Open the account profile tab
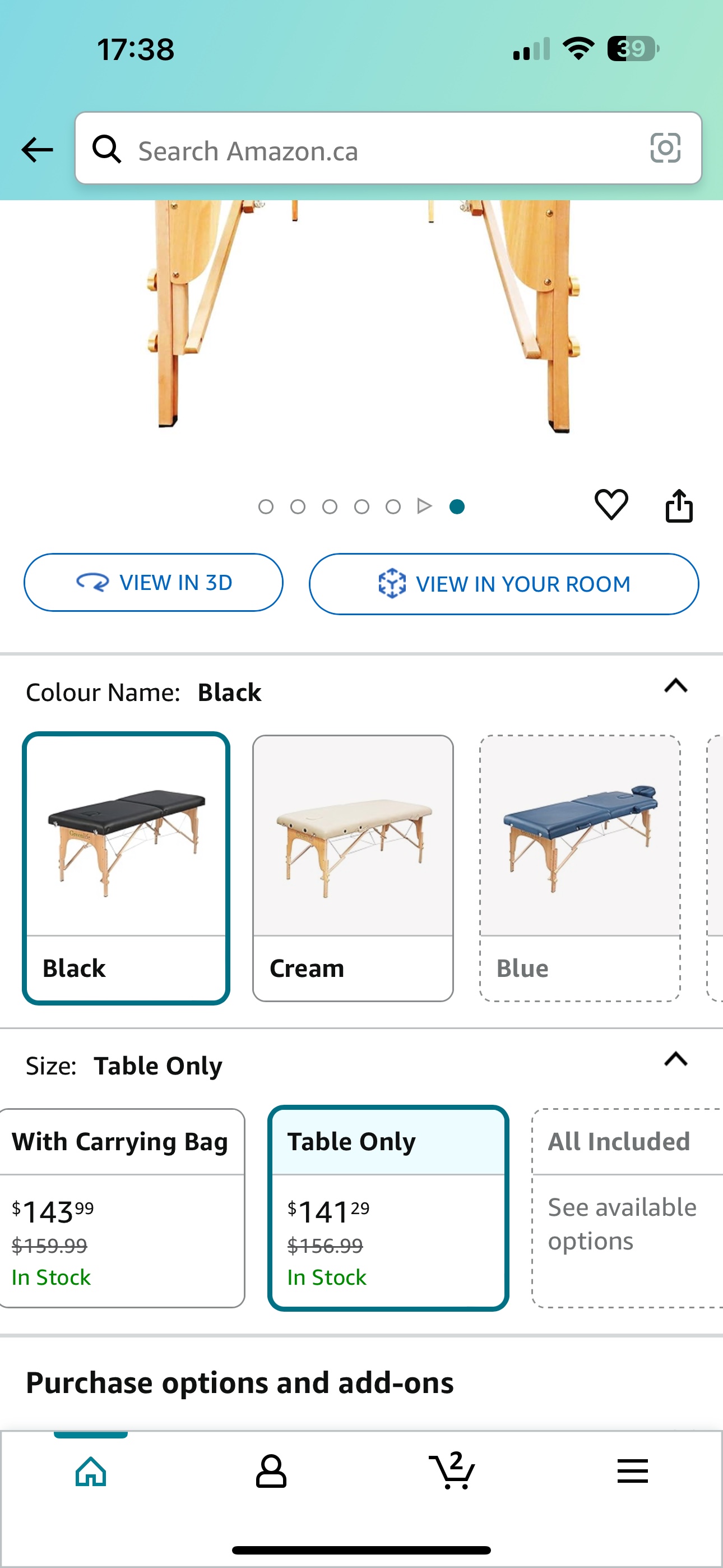 coord(271,1471)
